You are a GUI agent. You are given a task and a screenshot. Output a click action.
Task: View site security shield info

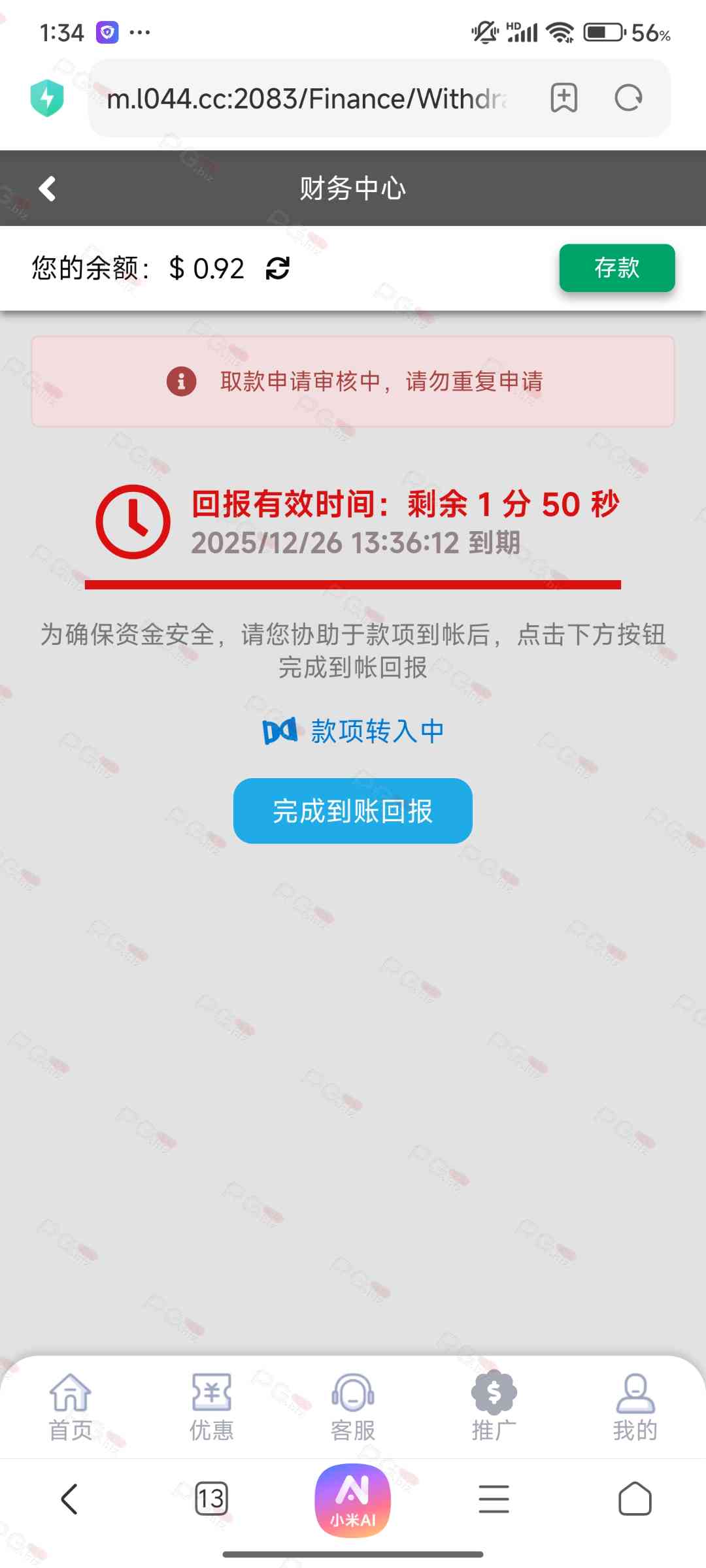tap(47, 99)
